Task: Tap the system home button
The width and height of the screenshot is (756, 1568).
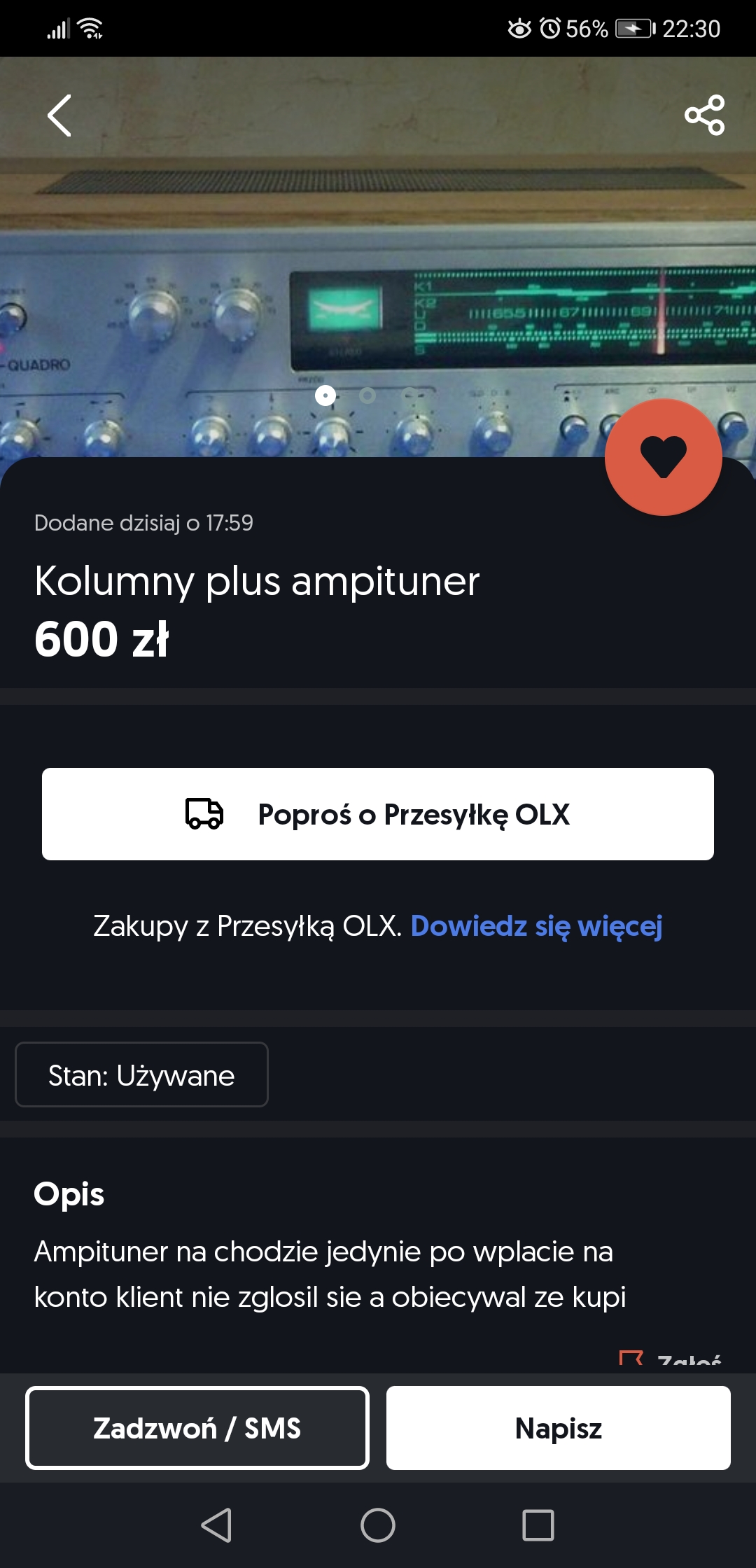Action: (378, 1525)
